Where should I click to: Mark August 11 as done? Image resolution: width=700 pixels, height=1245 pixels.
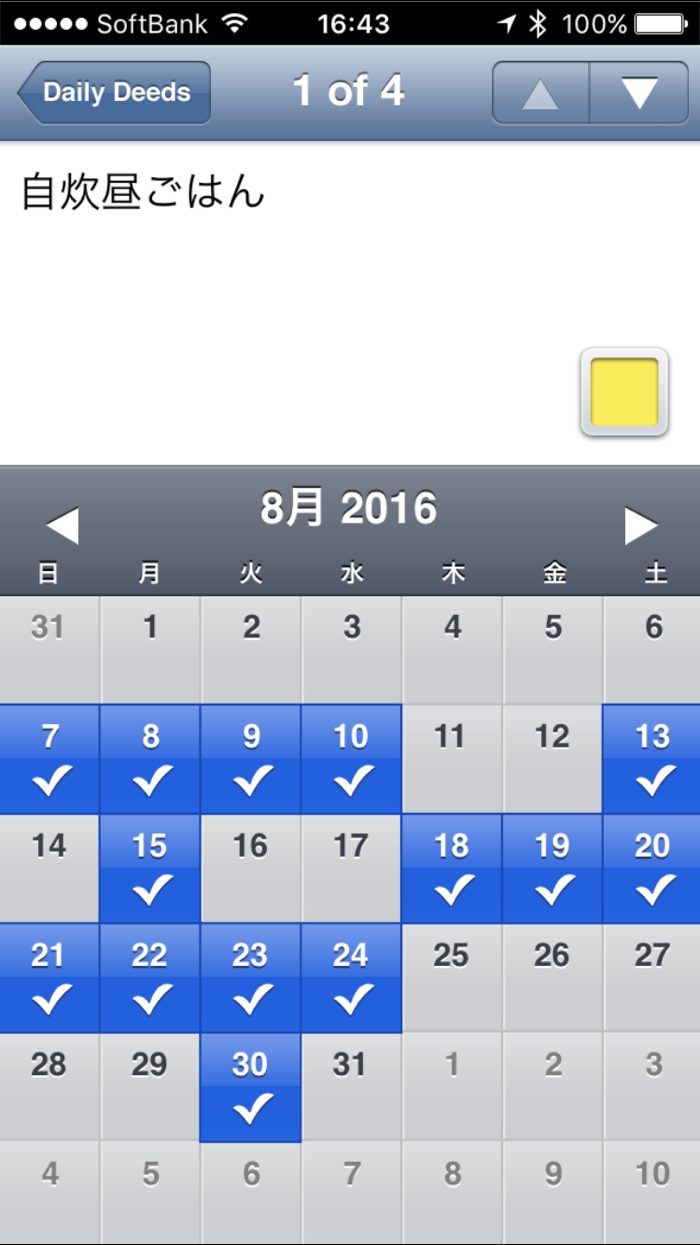pyautogui.click(x=452, y=758)
